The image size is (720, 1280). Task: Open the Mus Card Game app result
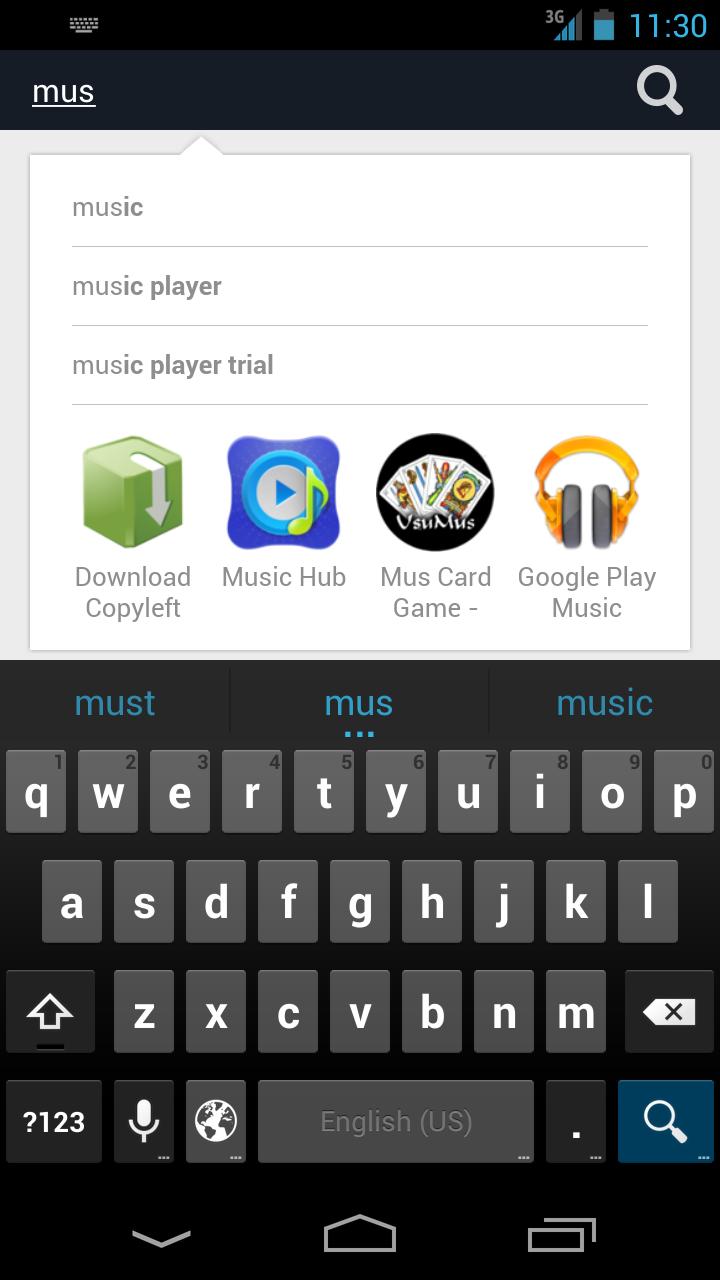coord(435,527)
